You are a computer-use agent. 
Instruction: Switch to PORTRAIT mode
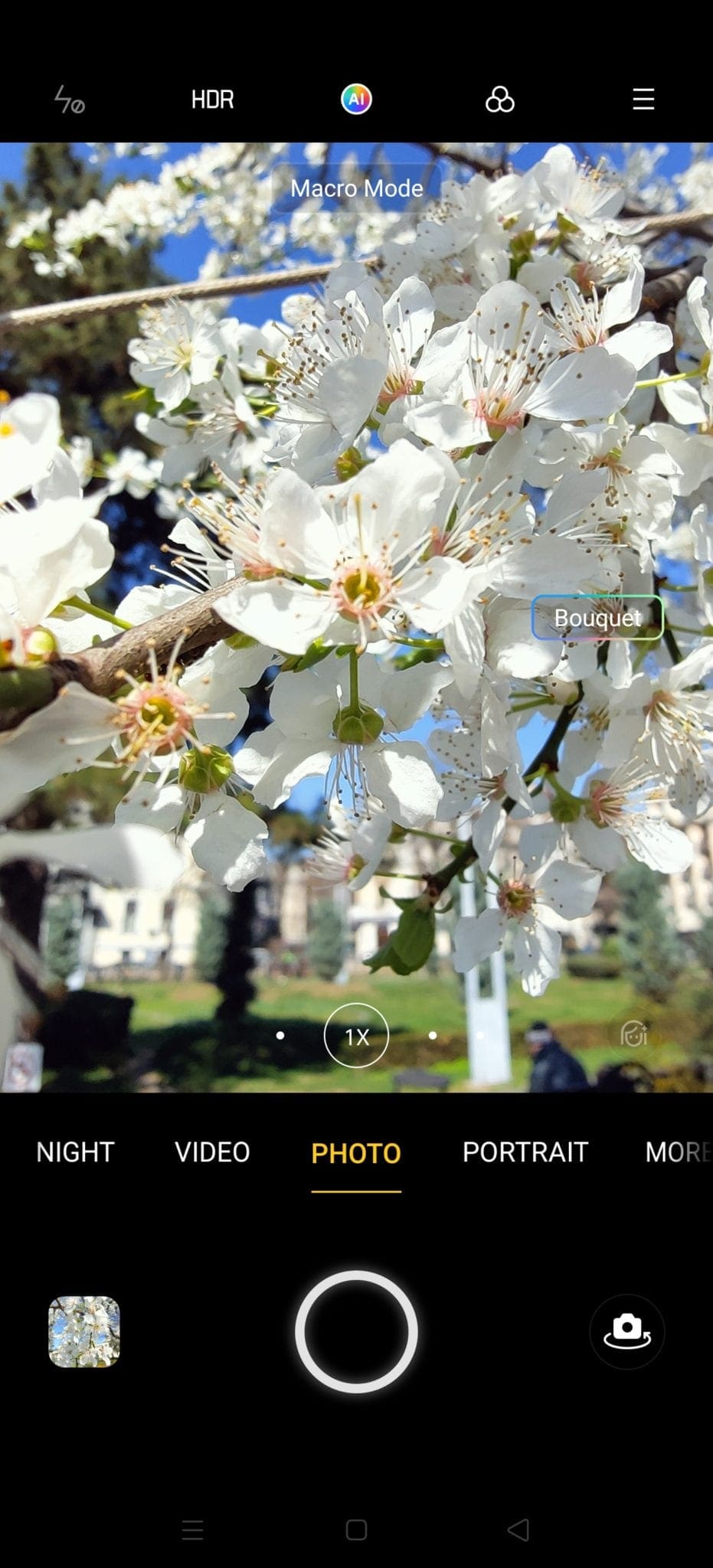[525, 1151]
